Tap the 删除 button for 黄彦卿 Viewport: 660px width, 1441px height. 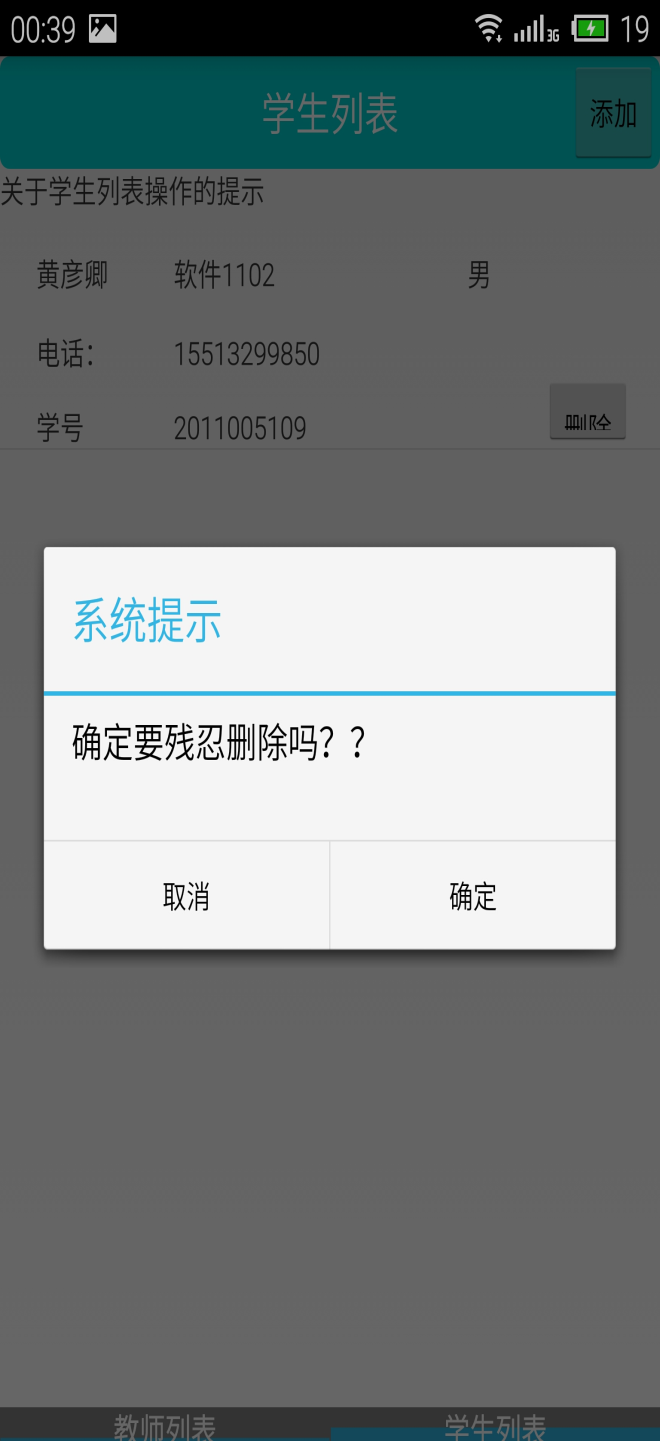pyautogui.click(x=588, y=412)
